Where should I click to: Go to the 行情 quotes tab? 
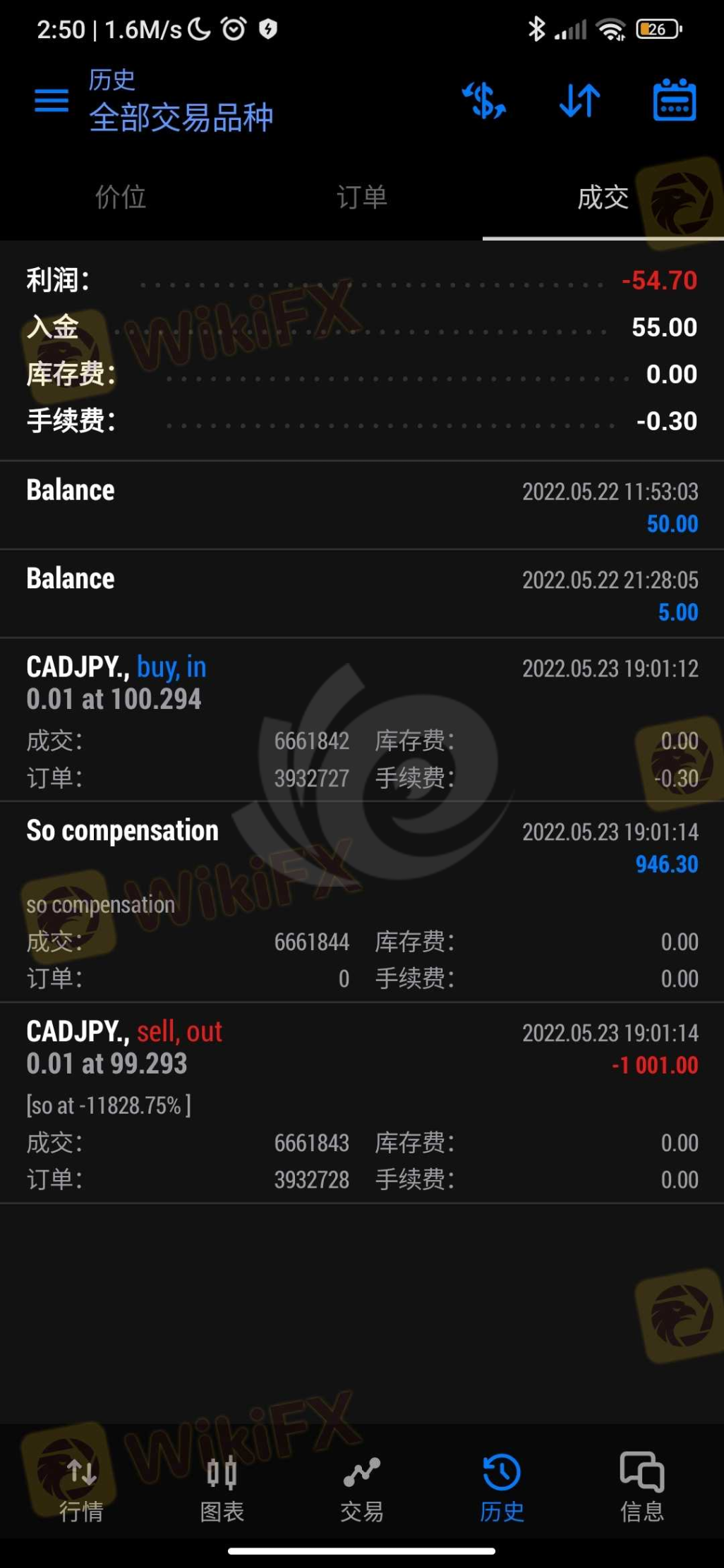click(x=81, y=1484)
